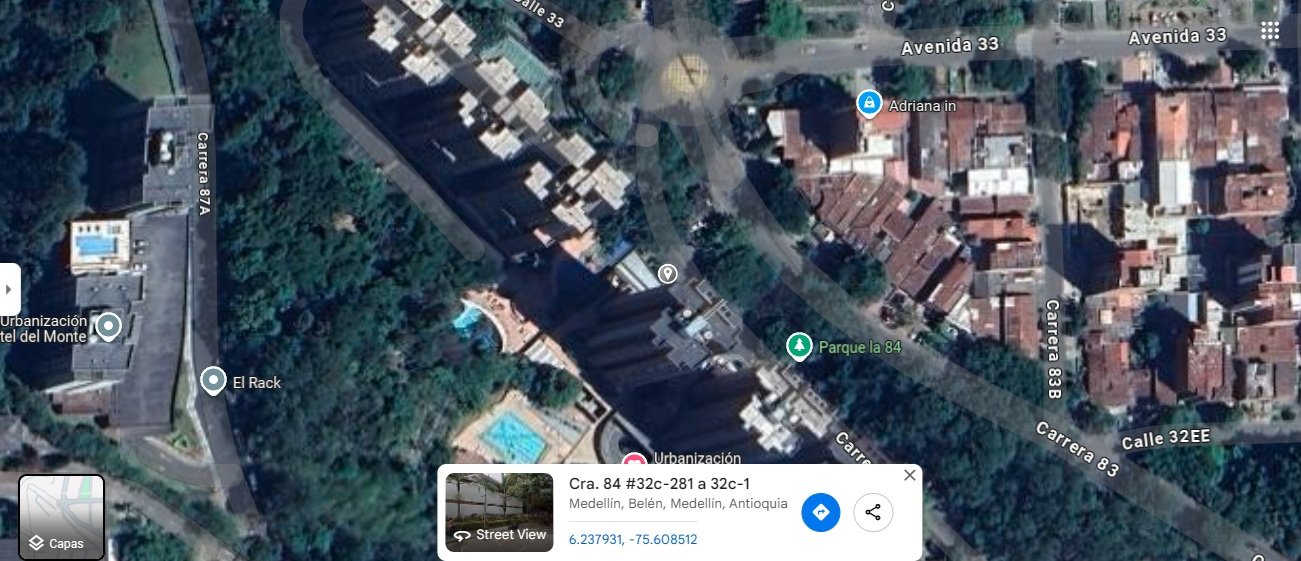Select the Adriana in lodging marker
The width and height of the screenshot is (1301, 561).
(869, 103)
